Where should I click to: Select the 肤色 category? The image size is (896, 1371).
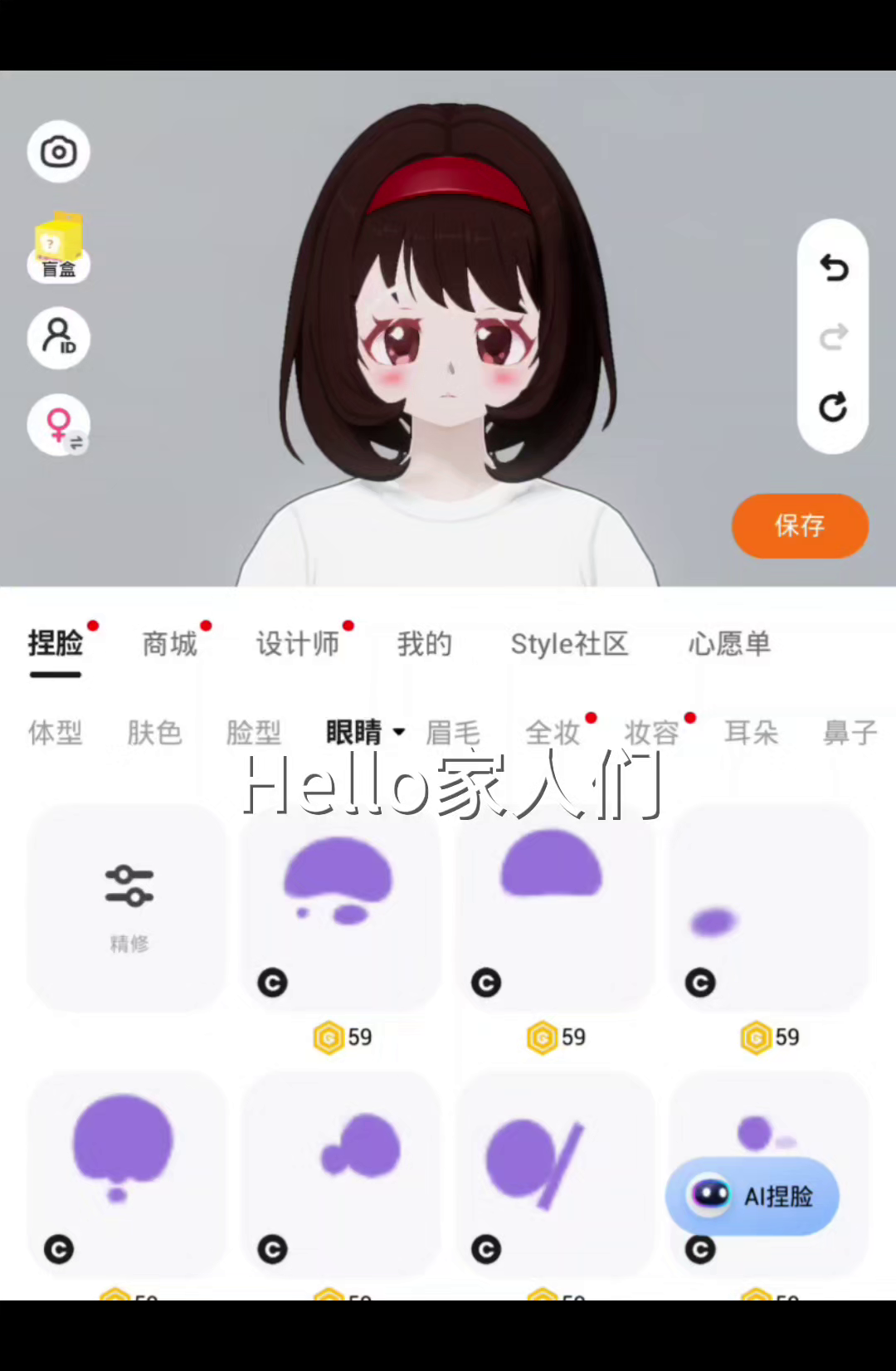tap(154, 733)
